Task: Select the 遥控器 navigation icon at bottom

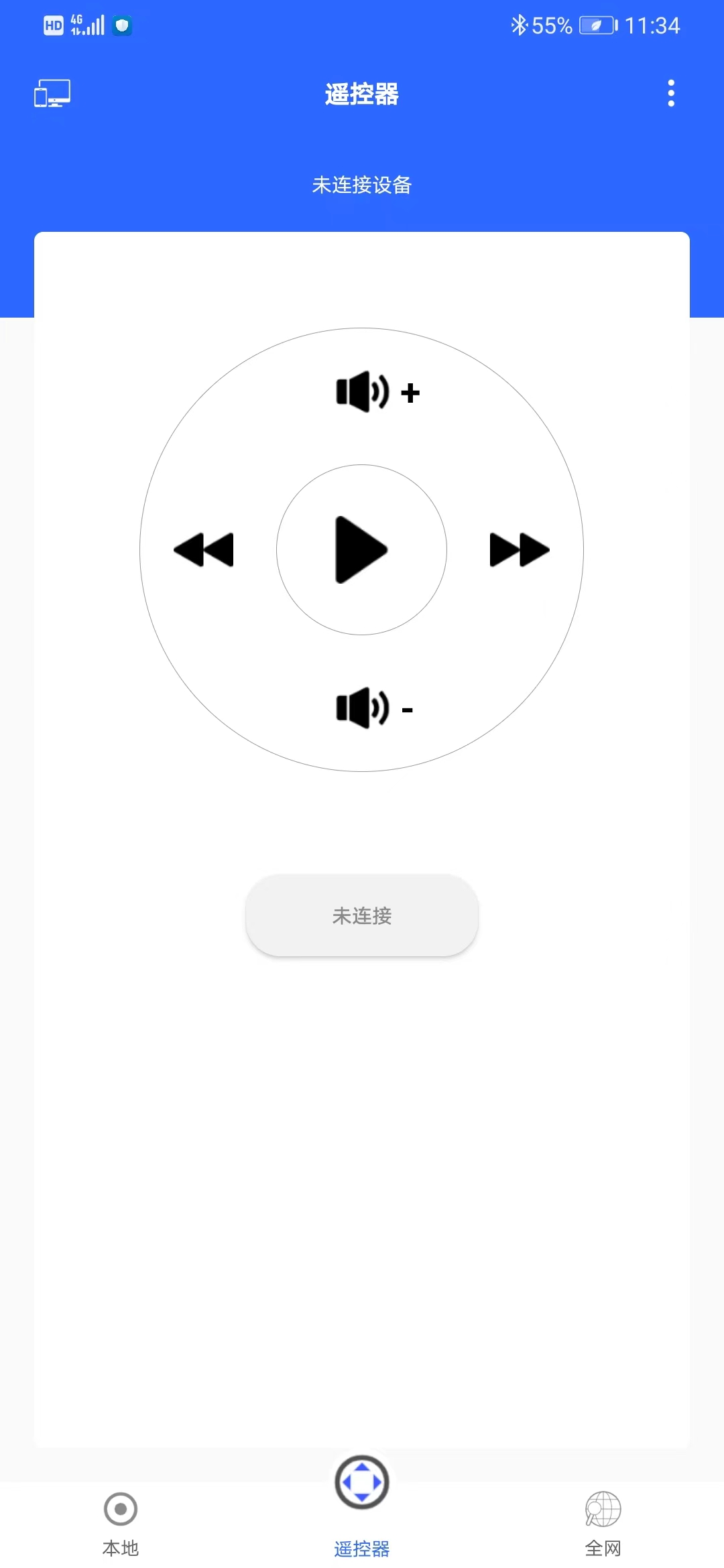Action: (362, 1483)
